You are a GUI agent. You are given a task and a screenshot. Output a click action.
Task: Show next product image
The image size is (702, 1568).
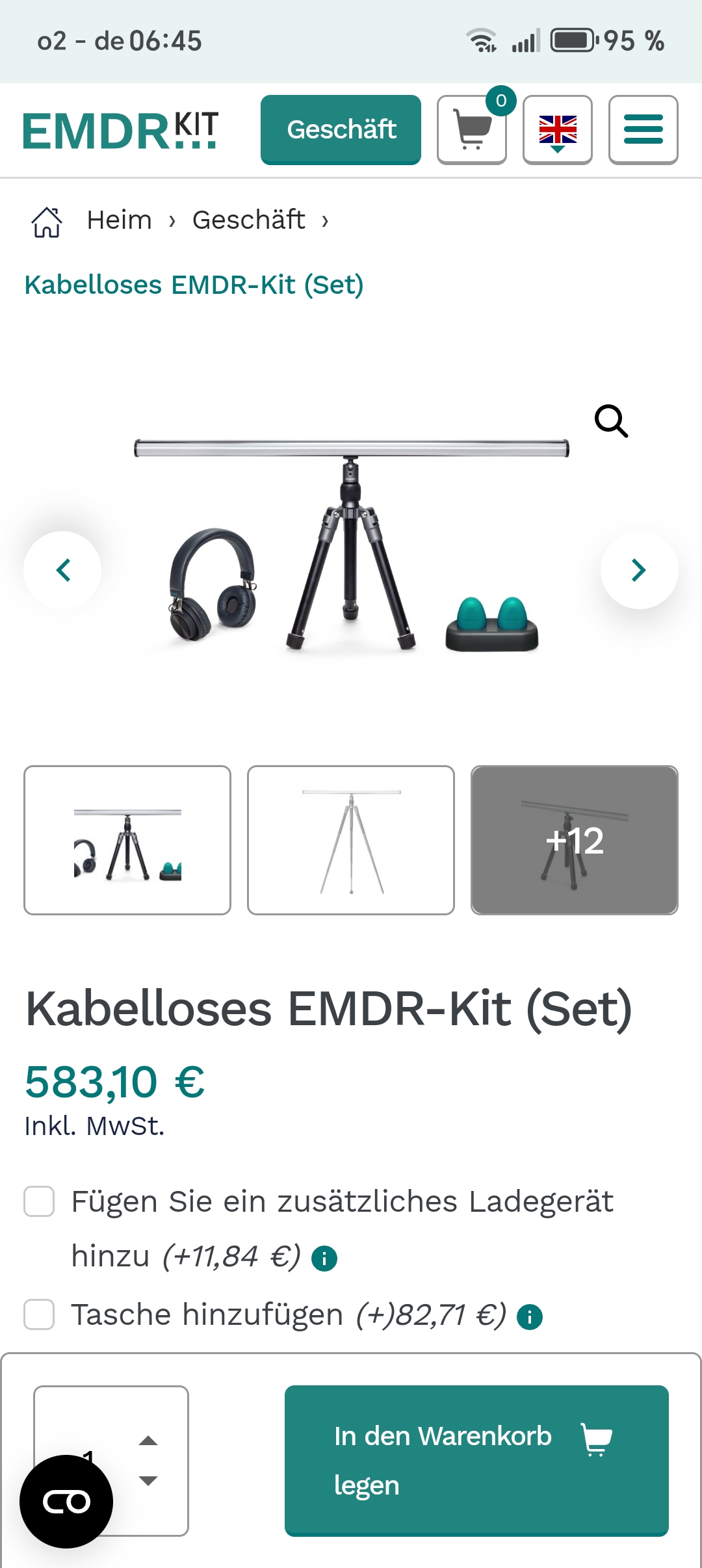pos(639,570)
